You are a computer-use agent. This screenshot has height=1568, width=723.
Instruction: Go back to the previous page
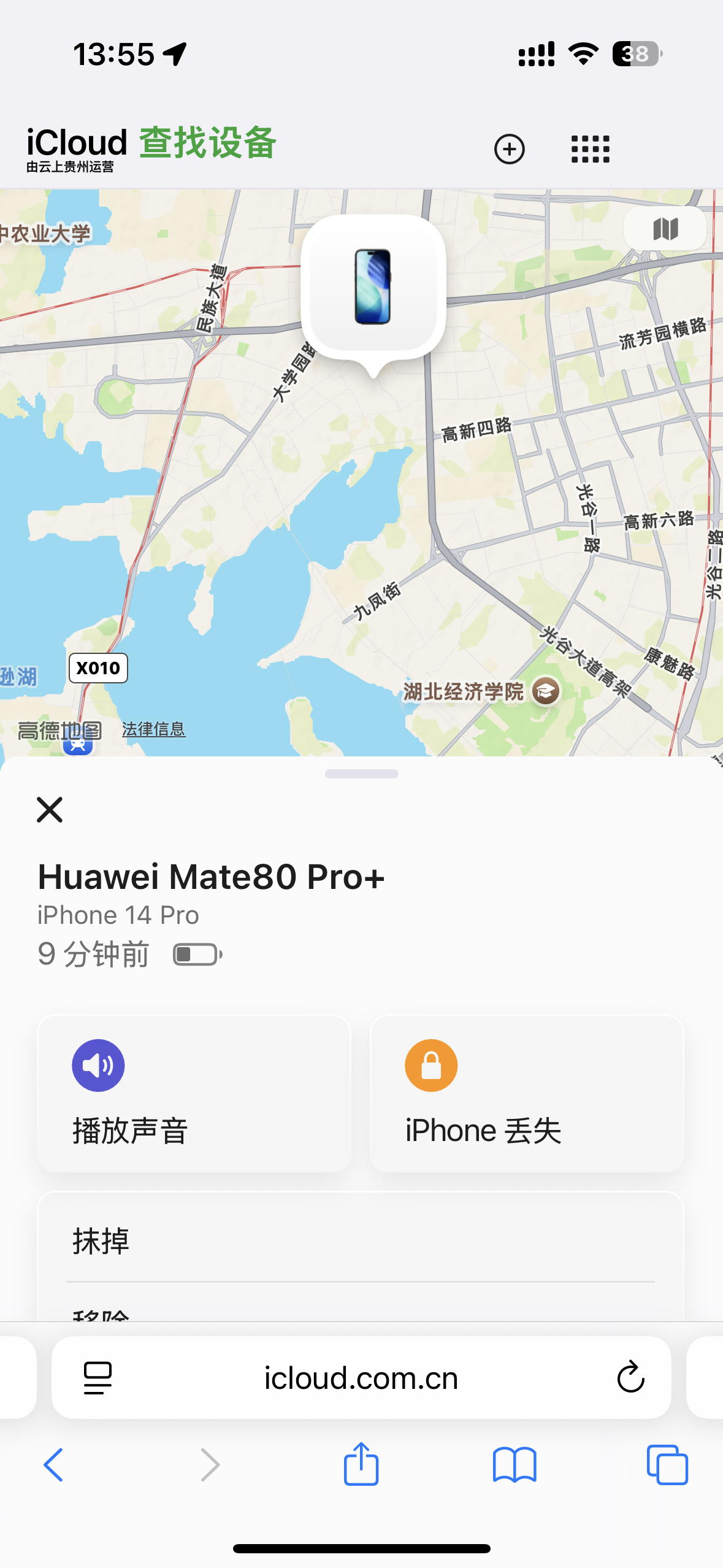(53, 1465)
